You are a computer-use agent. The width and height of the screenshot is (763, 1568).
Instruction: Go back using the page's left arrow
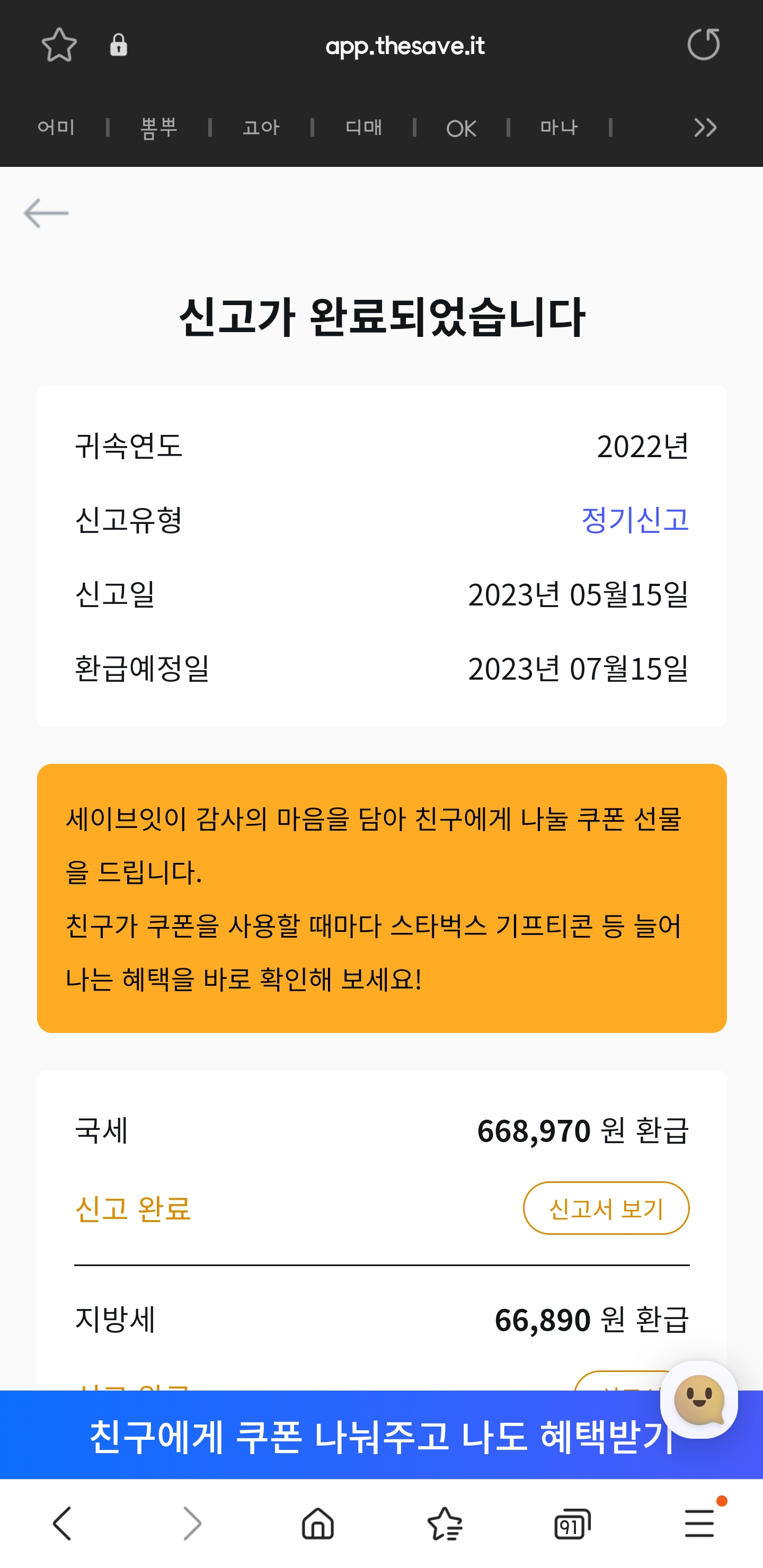click(x=46, y=213)
